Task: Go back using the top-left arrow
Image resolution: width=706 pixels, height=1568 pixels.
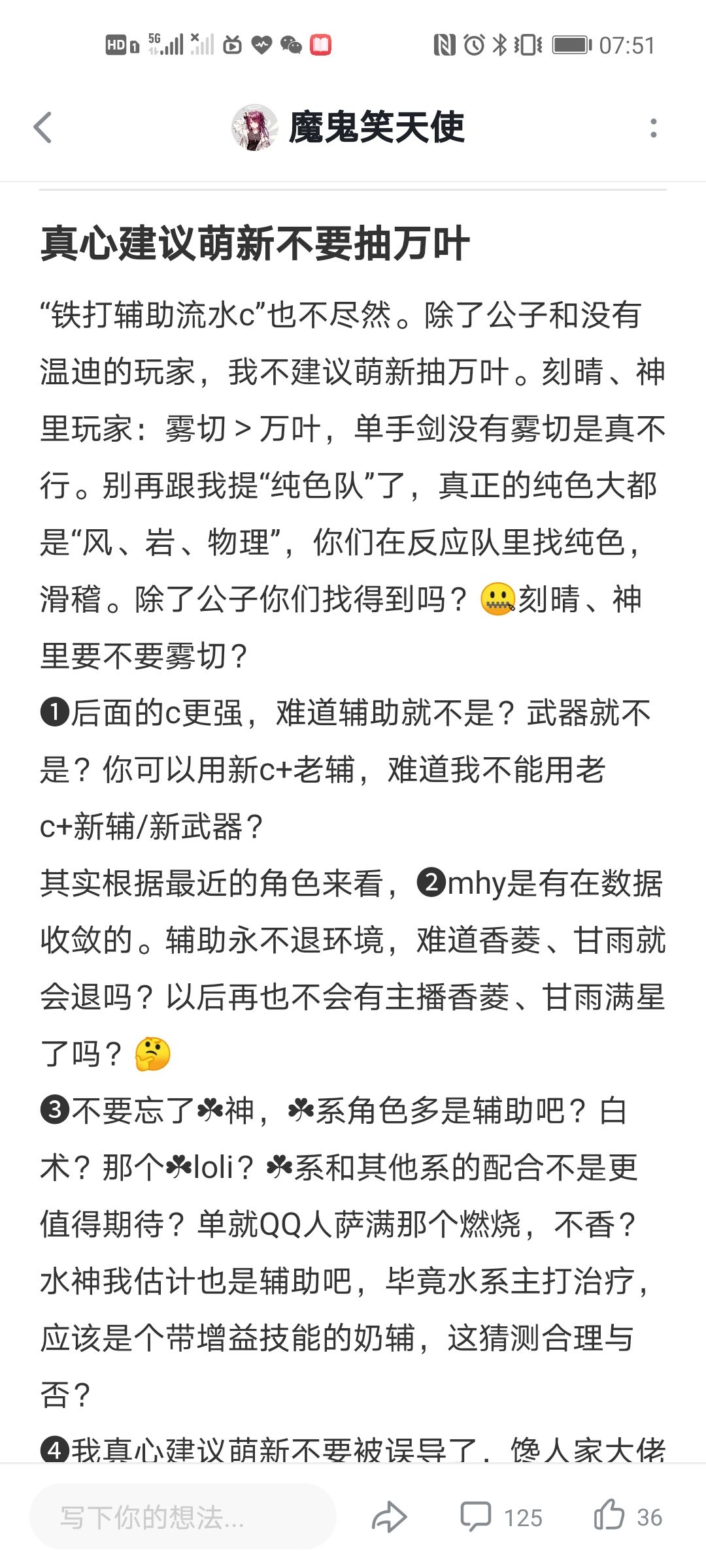Action: 43,127
